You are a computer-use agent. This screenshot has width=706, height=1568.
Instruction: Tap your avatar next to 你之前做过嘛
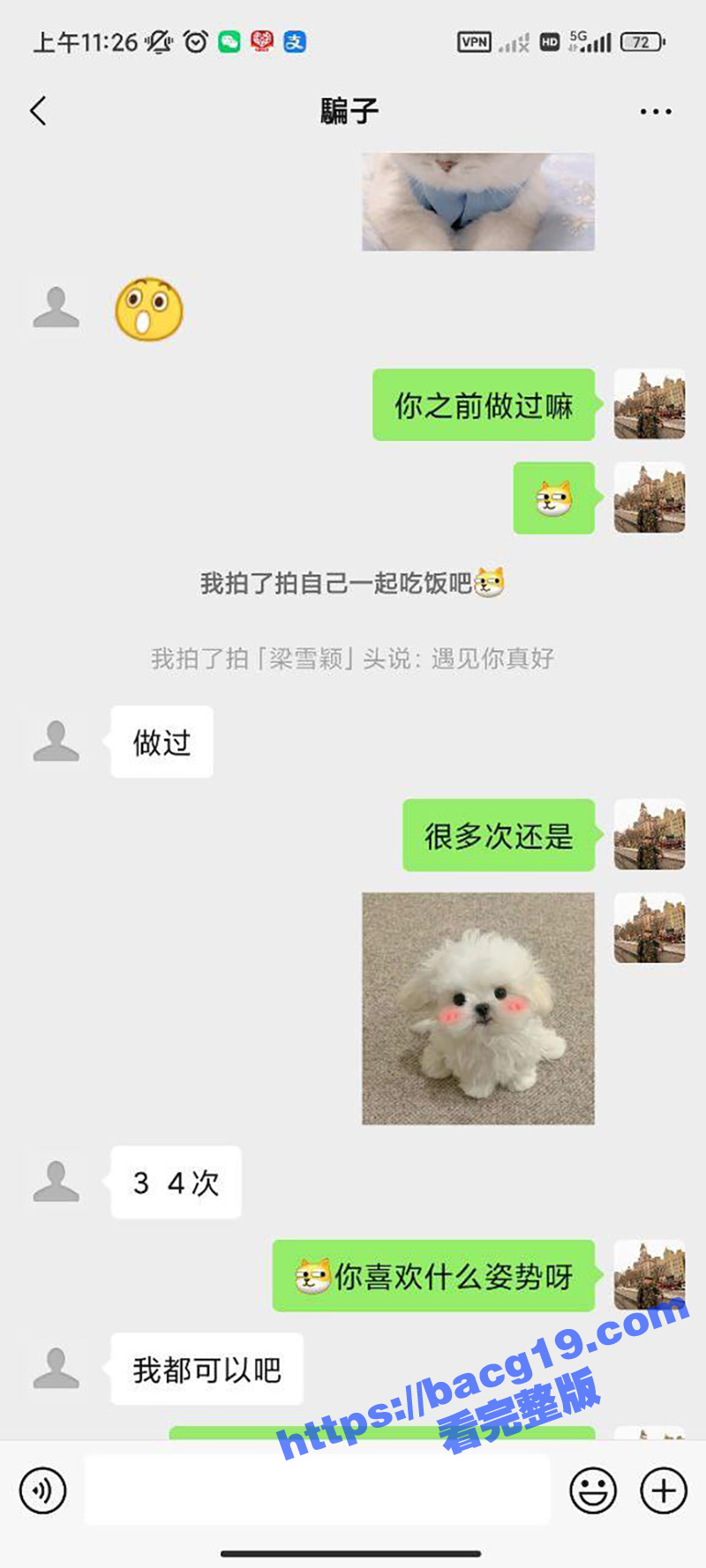pyautogui.click(x=650, y=405)
